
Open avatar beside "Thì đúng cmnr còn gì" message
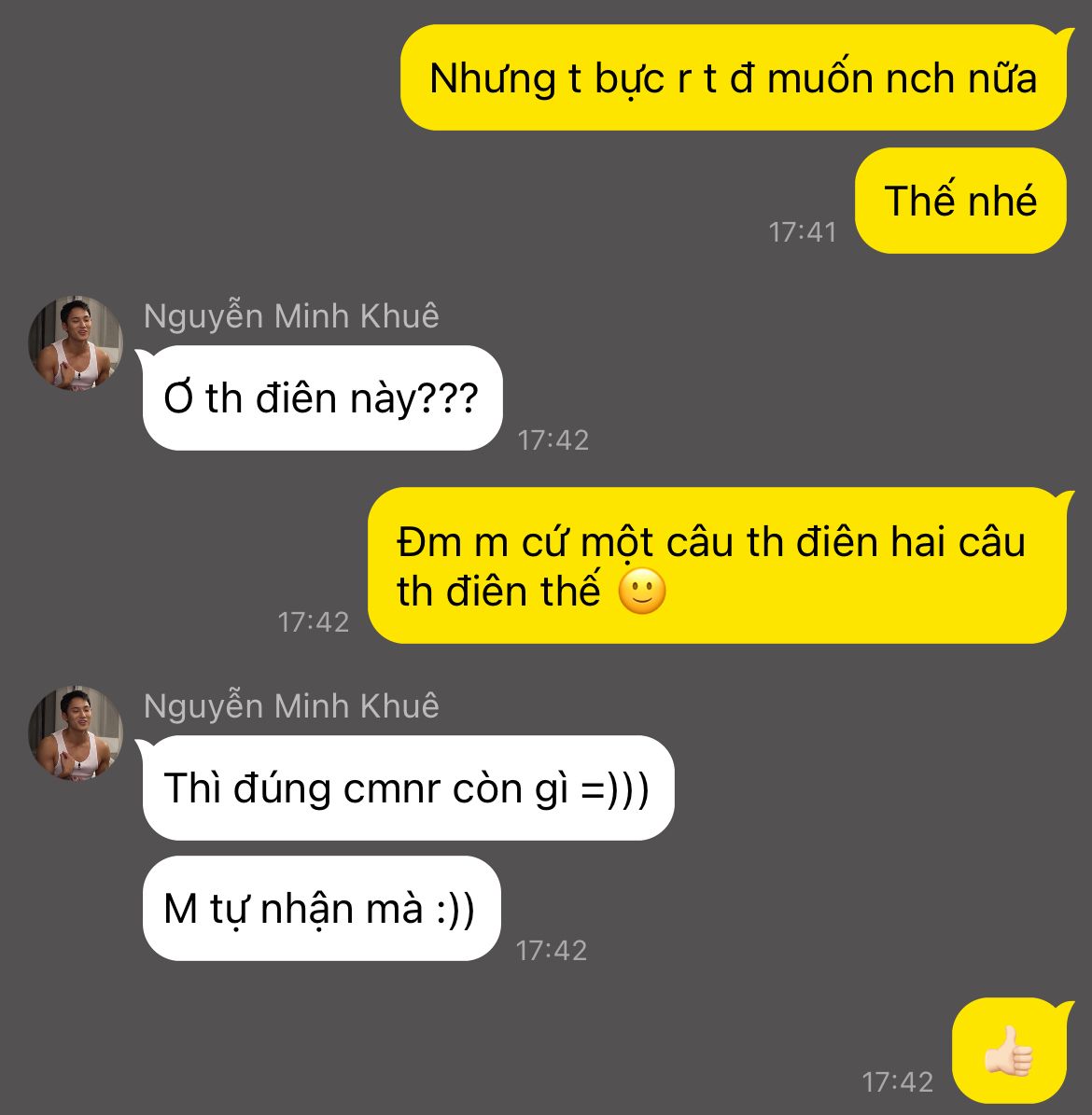point(75,732)
